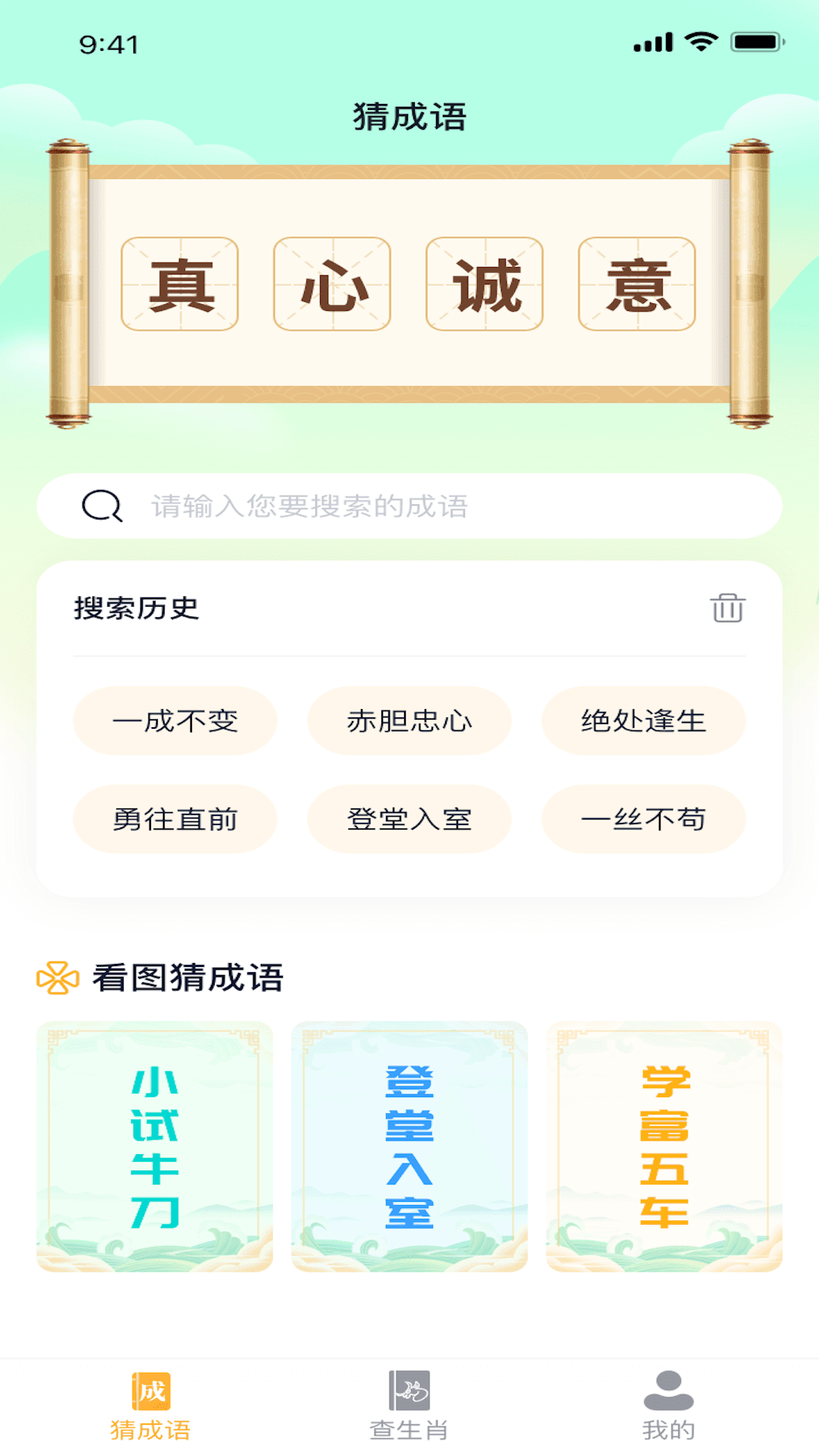Tap the character tile 真 on the scroll
Screen dimensions: 819x1456
(180, 287)
